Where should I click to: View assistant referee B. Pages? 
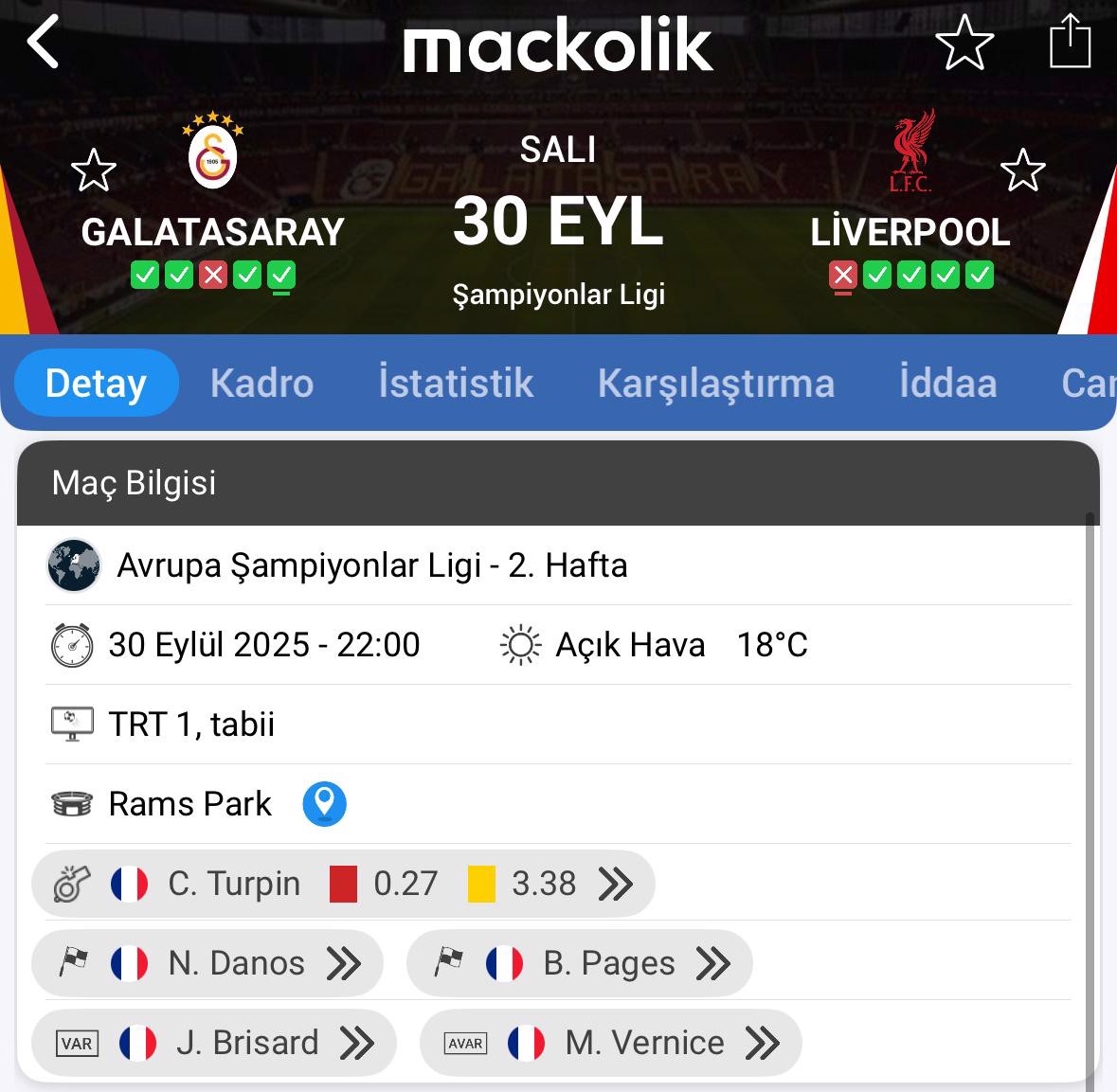(x=579, y=963)
